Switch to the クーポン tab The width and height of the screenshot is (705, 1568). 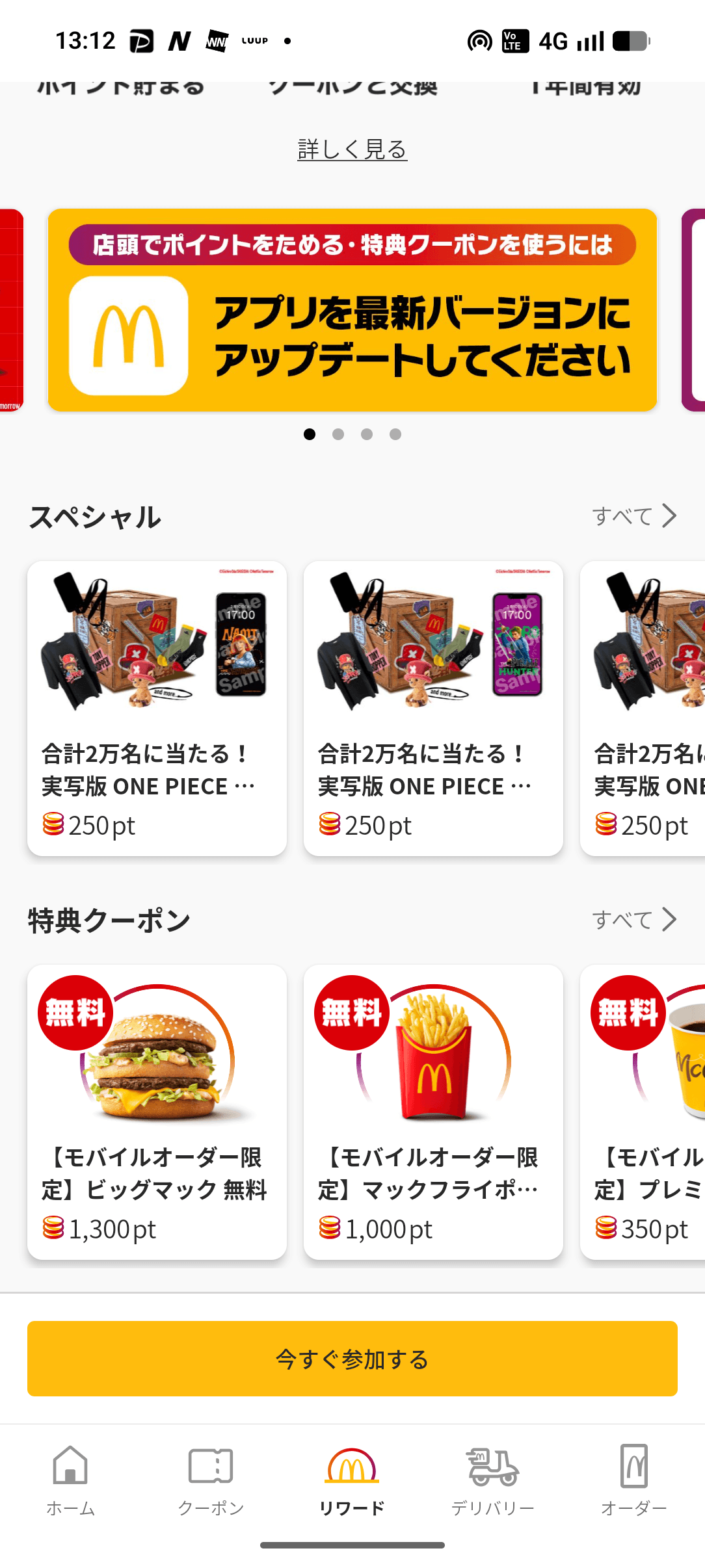point(211,1477)
